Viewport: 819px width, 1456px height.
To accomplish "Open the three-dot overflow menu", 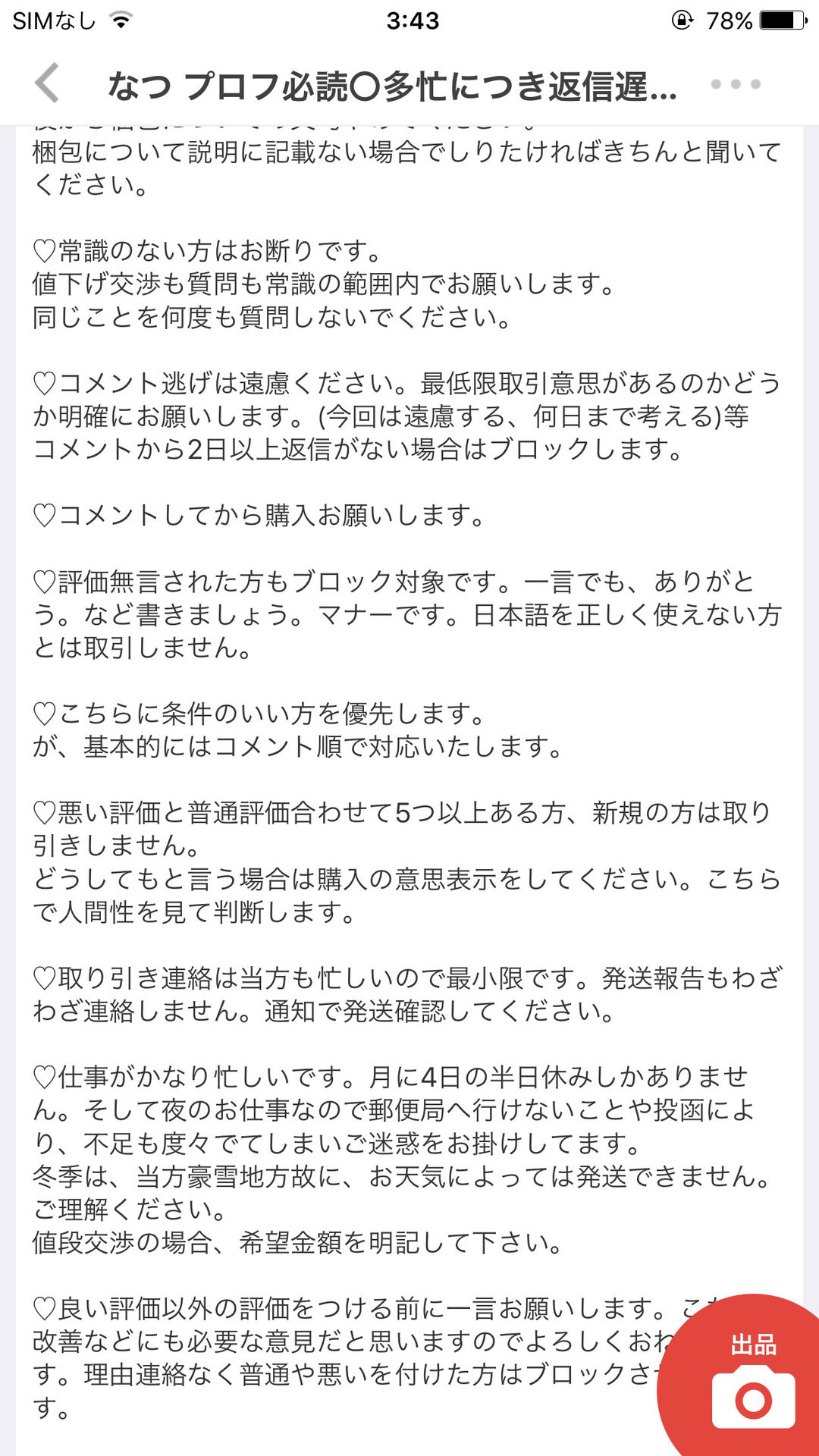I will (736, 84).
